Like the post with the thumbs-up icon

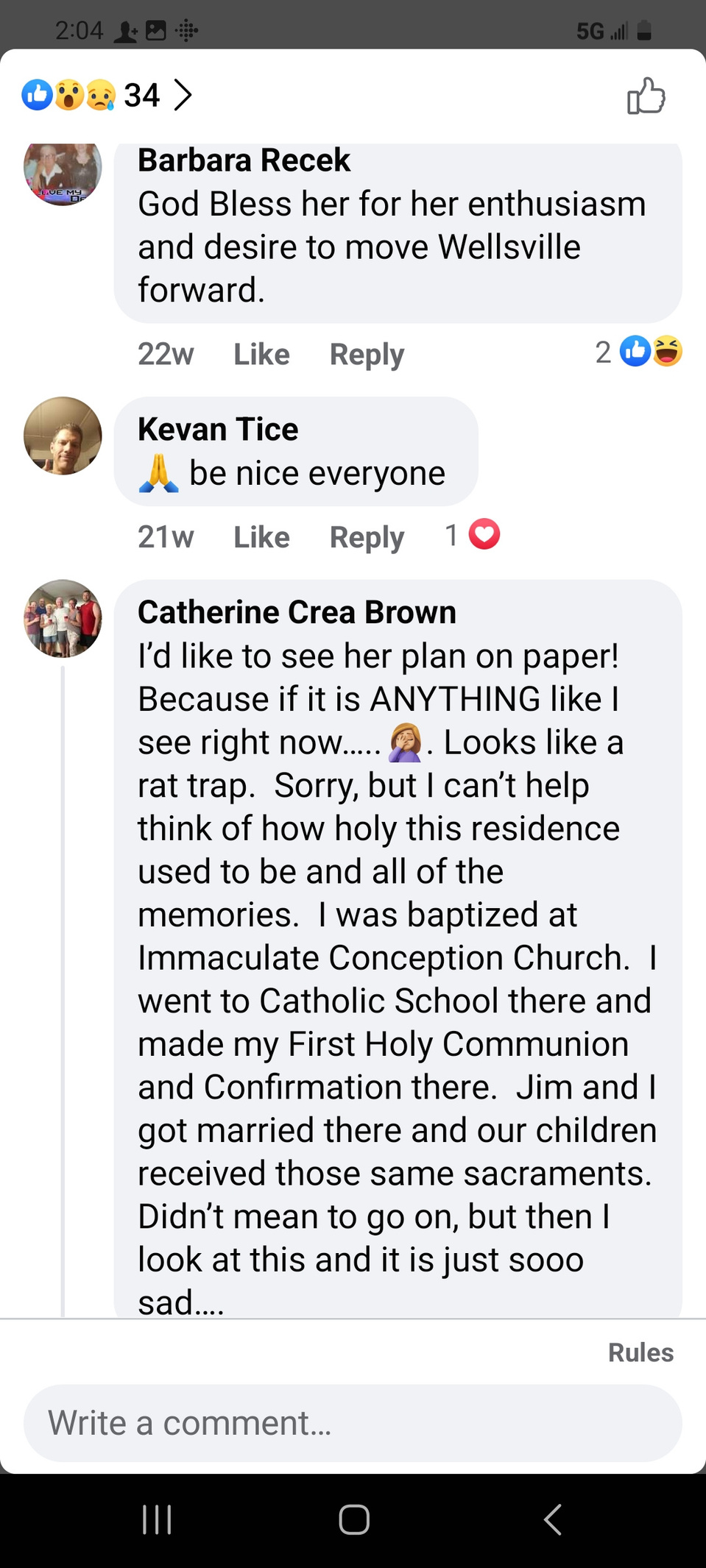646,96
